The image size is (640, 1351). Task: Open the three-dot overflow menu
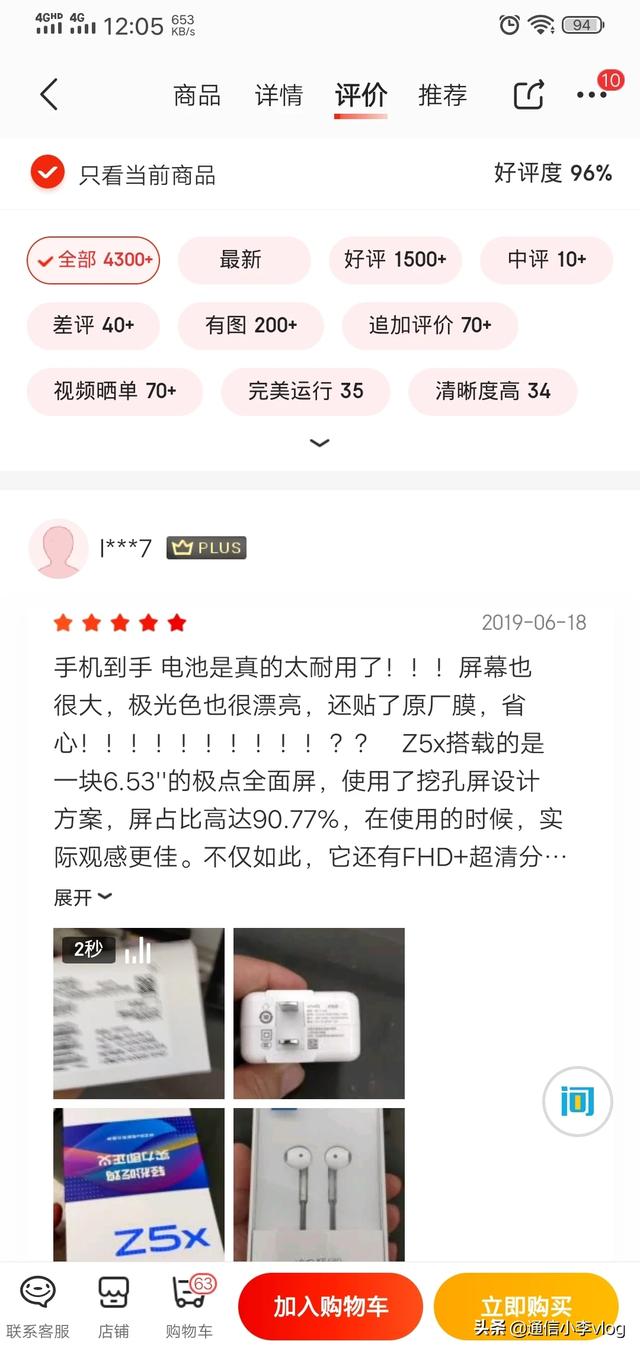(x=592, y=95)
